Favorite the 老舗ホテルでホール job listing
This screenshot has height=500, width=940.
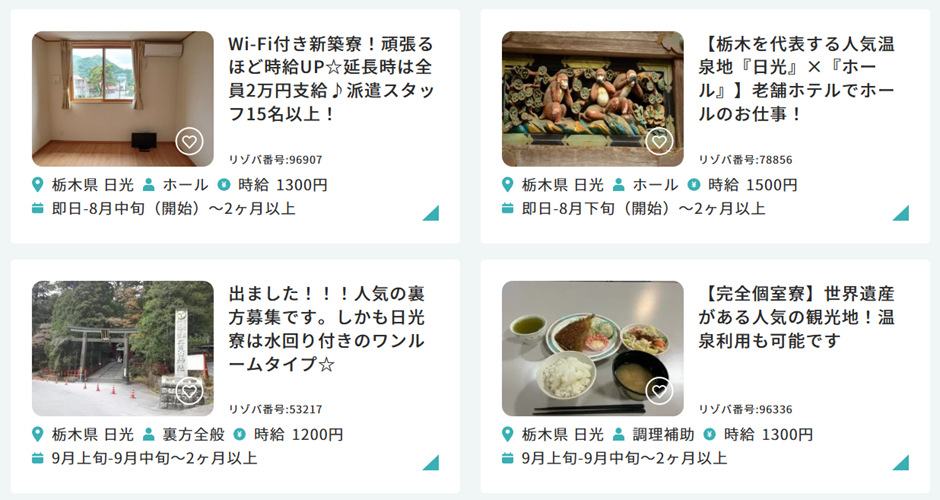[x=658, y=141]
